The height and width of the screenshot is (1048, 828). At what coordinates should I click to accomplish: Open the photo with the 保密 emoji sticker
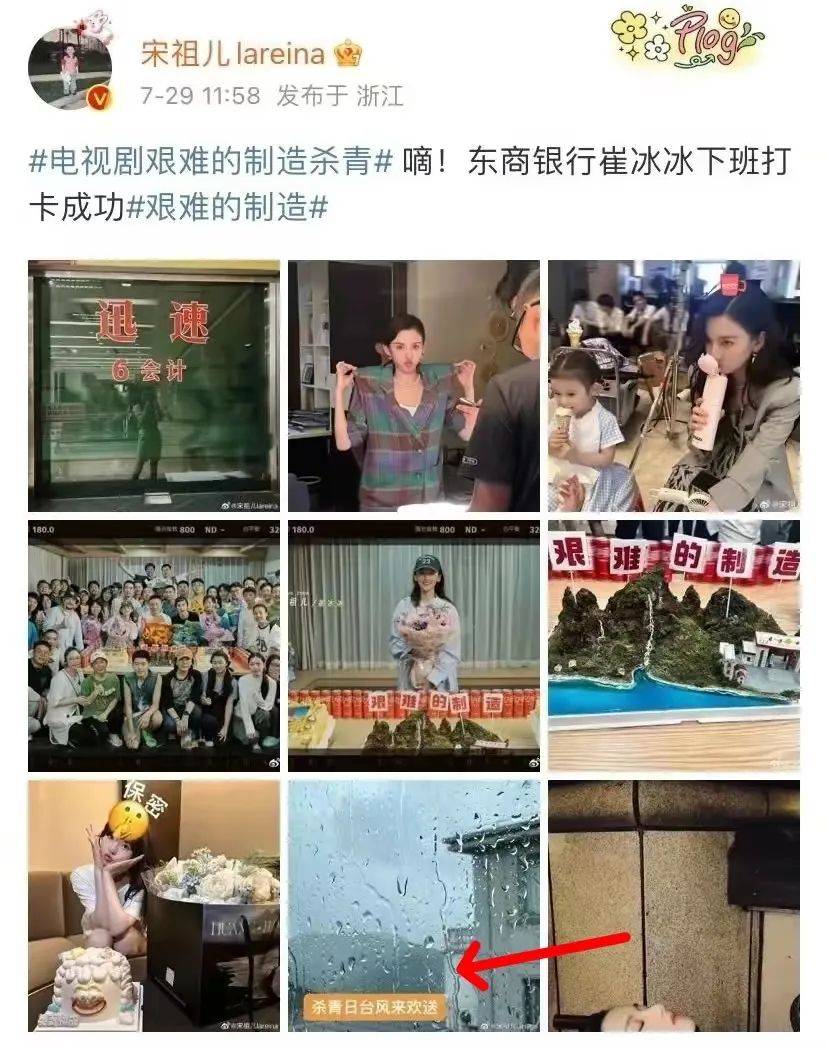coord(153,905)
